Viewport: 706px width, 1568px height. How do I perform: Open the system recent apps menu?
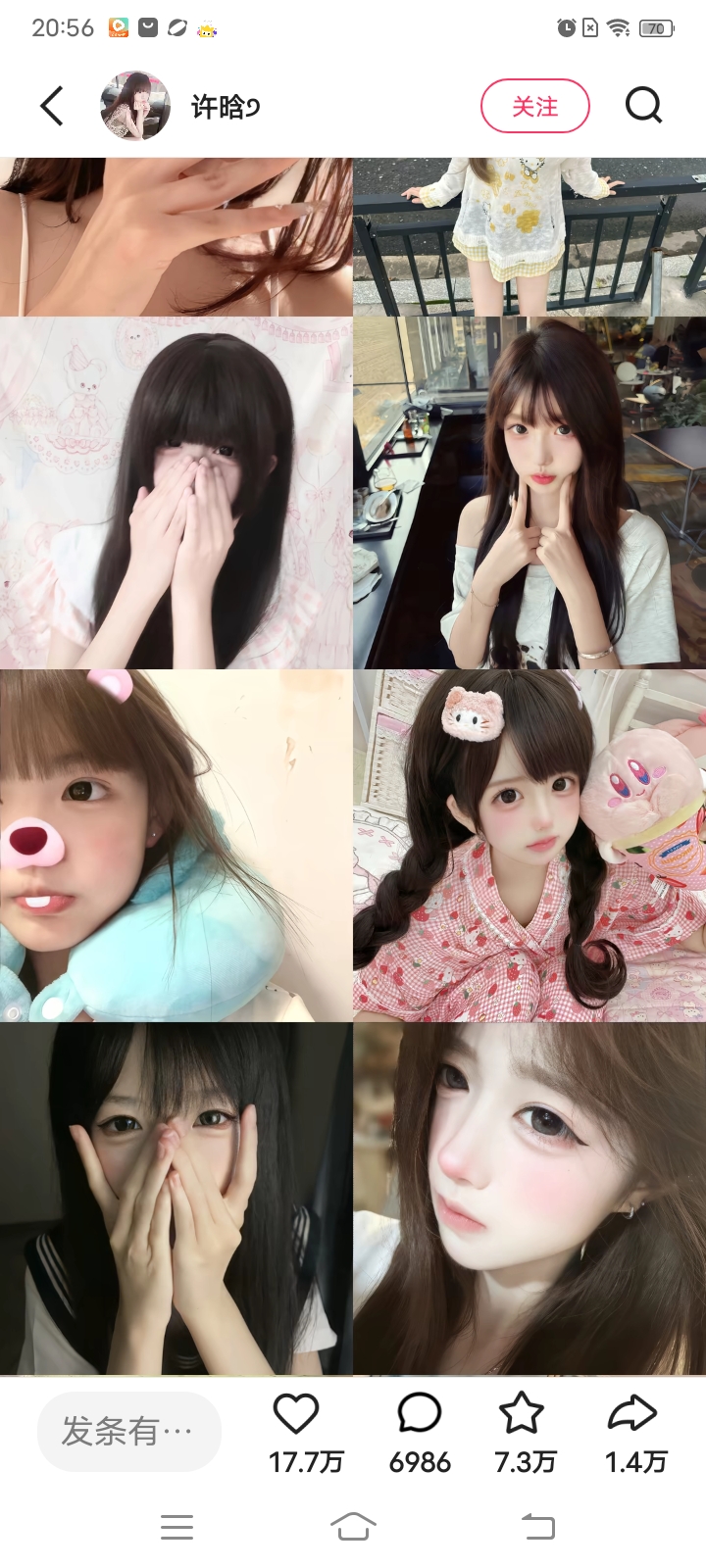(176, 1526)
